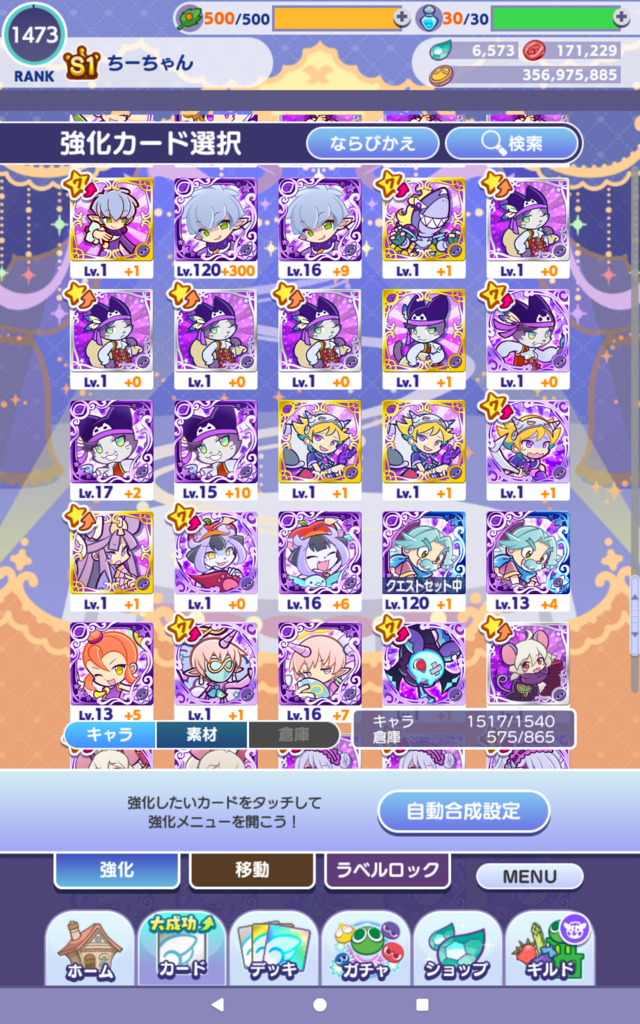Select the キャラ tab
The height and width of the screenshot is (1024, 640).
click(x=110, y=735)
